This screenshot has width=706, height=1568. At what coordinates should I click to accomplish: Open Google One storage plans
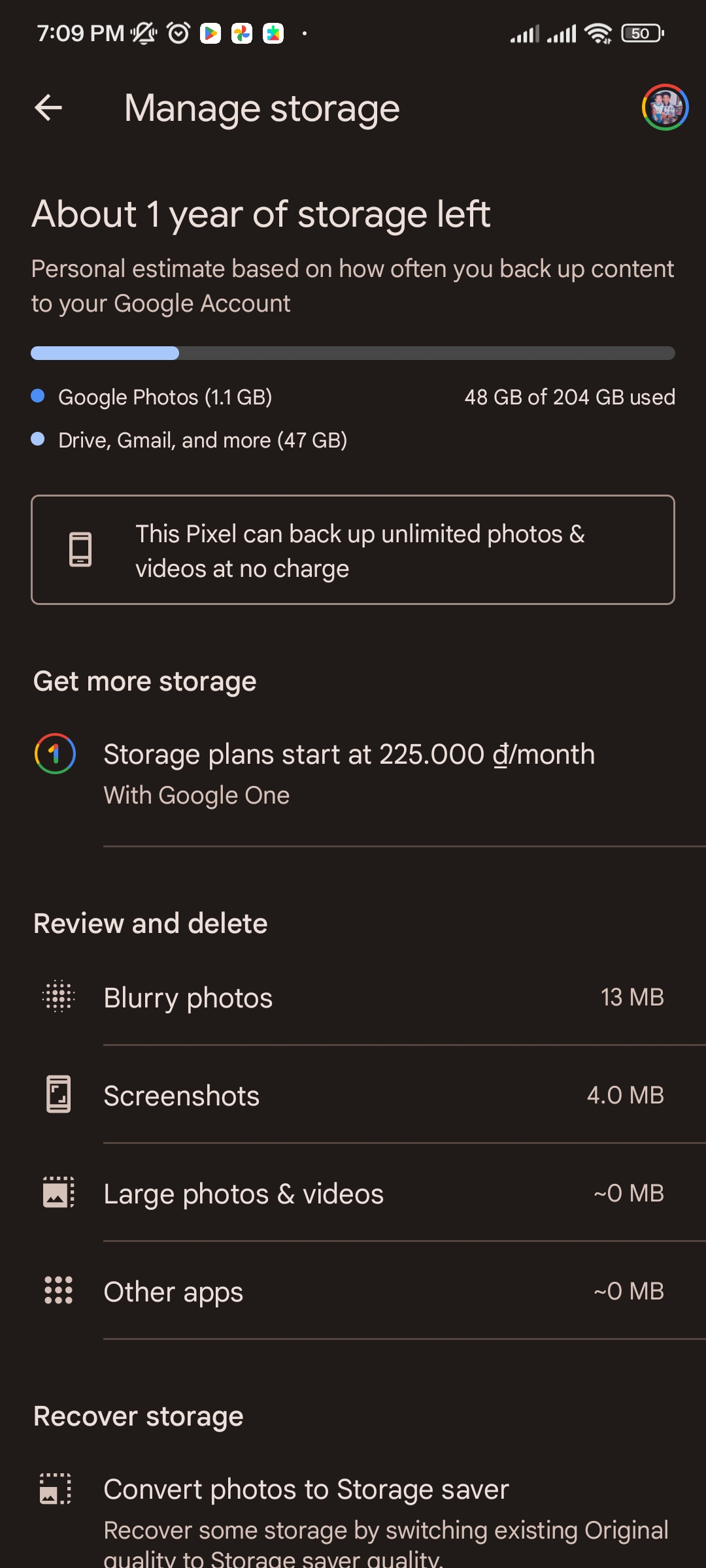tap(353, 774)
